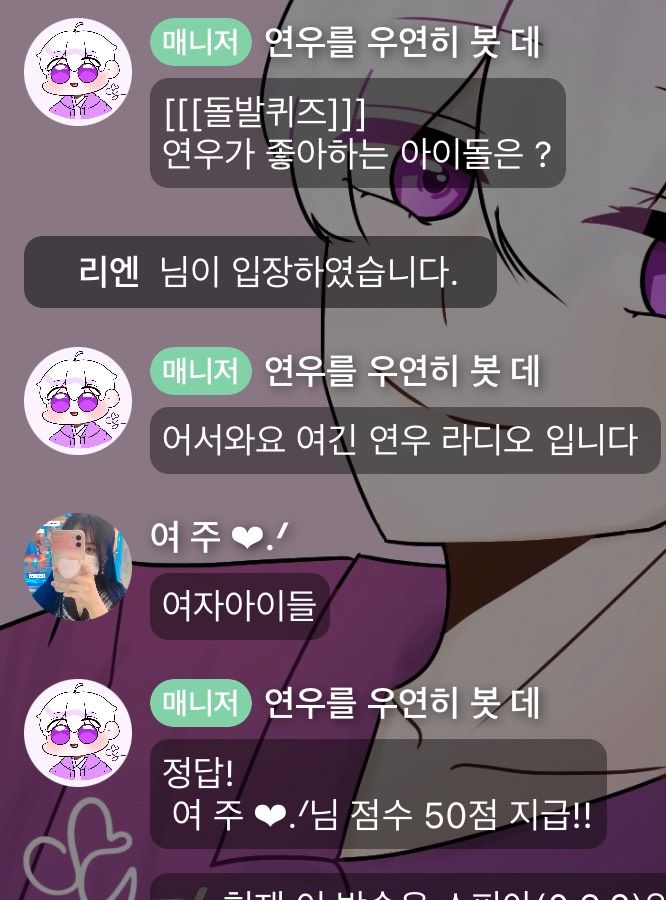This screenshot has width=666, height=900.
Task: Open 여 주 ❤ profile picture
Action: pos(78,567)
